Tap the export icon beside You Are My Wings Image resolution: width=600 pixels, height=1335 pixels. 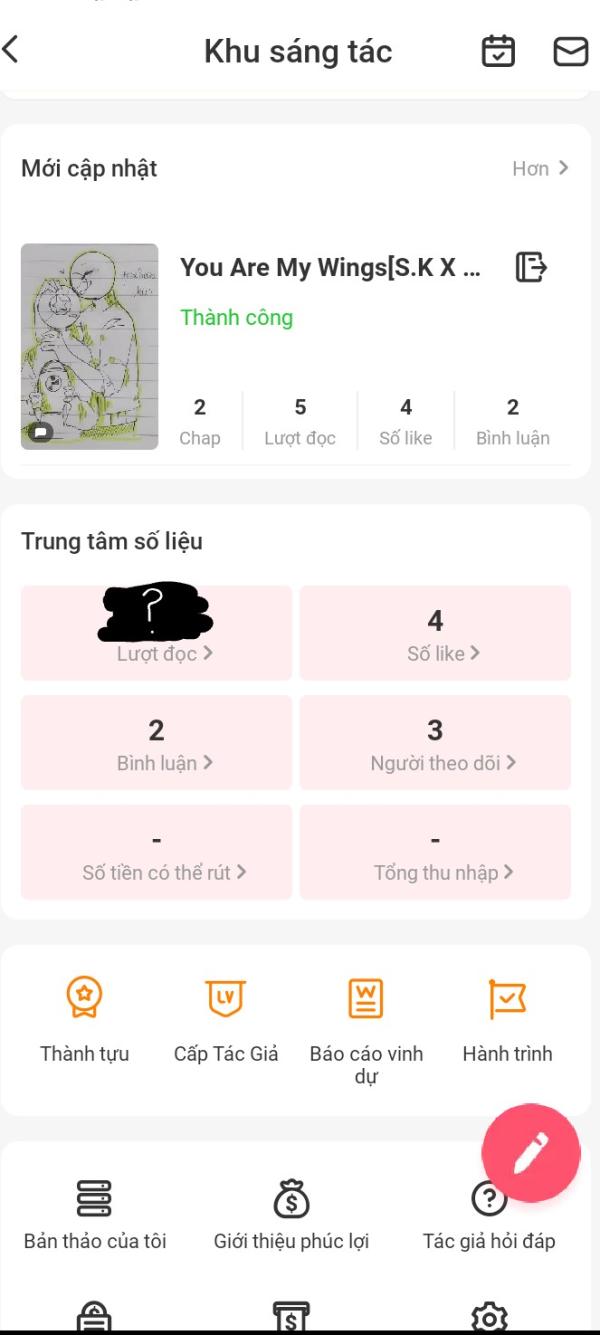532,267
